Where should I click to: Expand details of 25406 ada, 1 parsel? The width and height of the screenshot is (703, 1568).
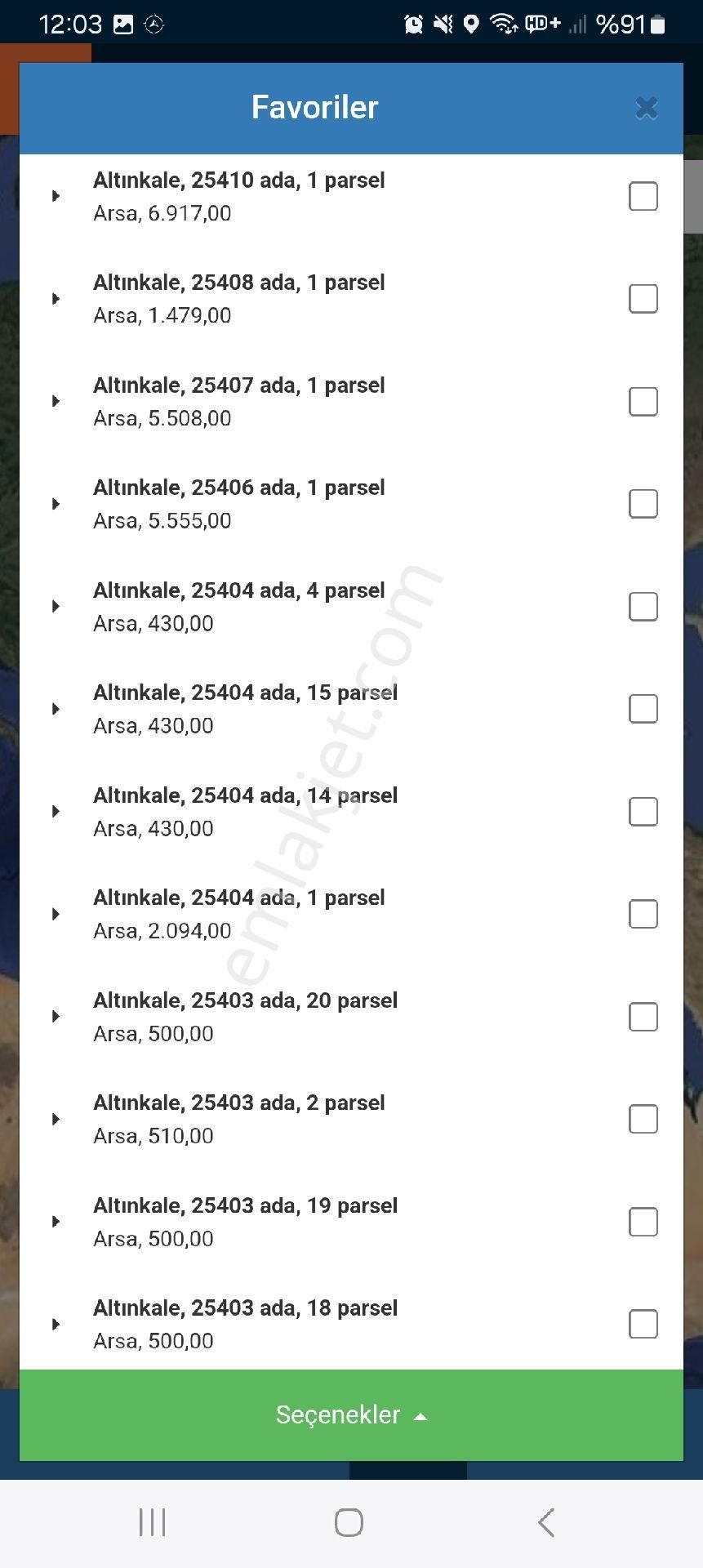pyautogui.click(x=56, y=503)
